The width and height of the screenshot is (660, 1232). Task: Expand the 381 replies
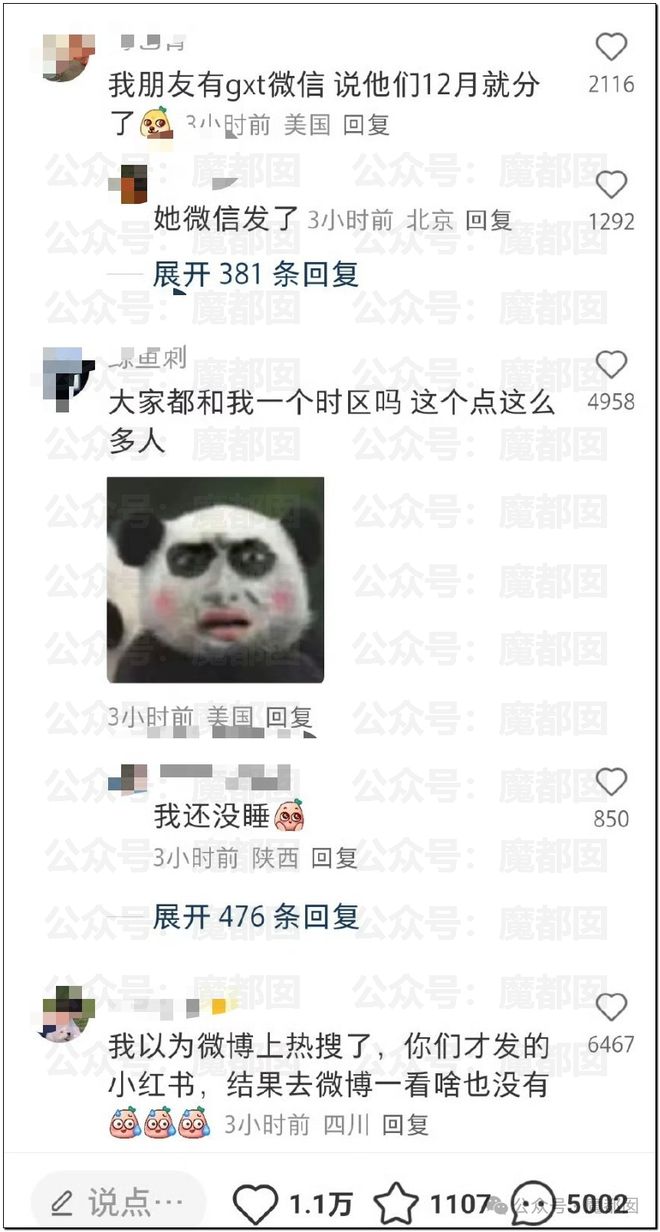click(255, 274)
